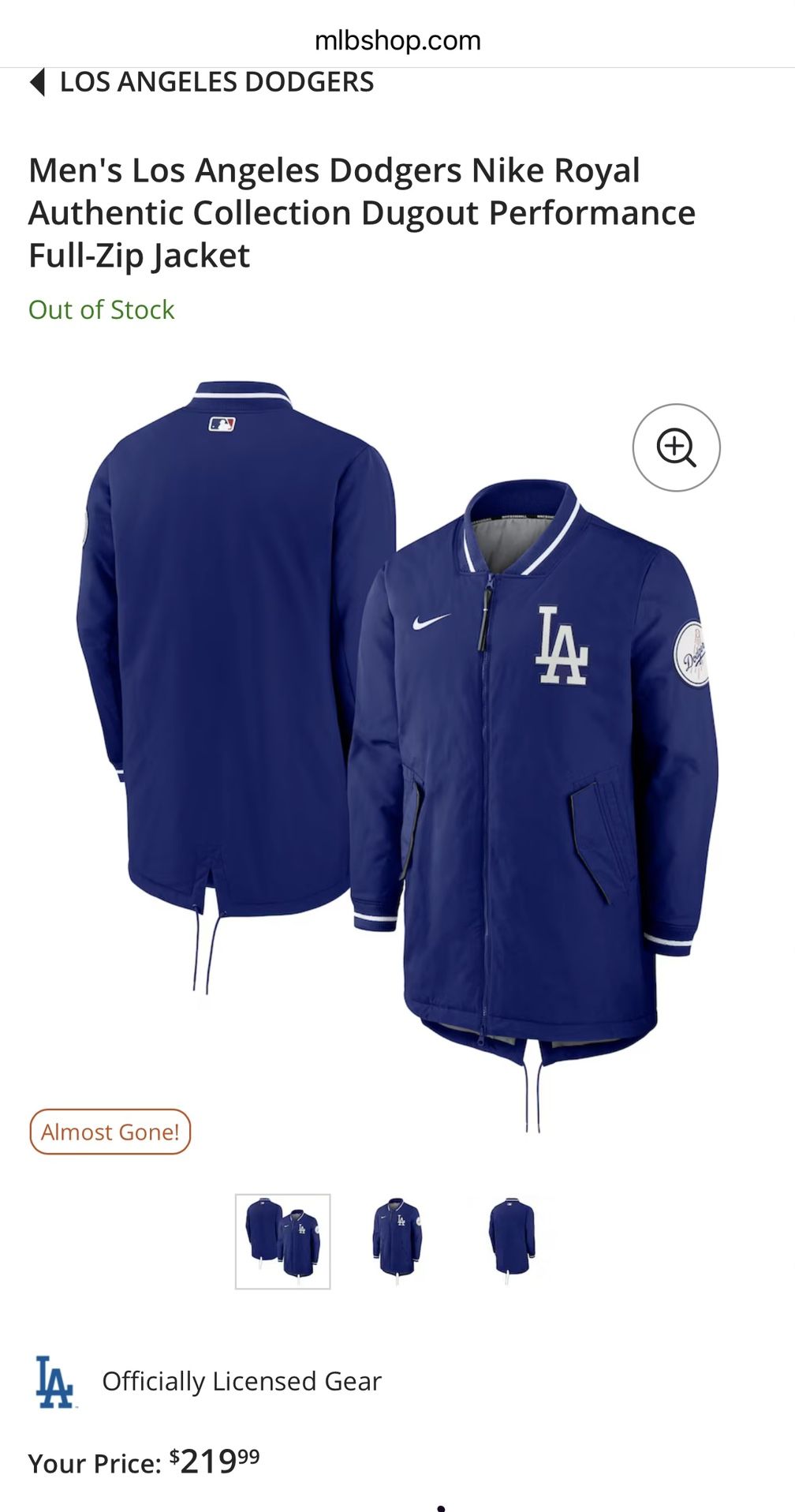Click the product title link

tap(363, 212)
